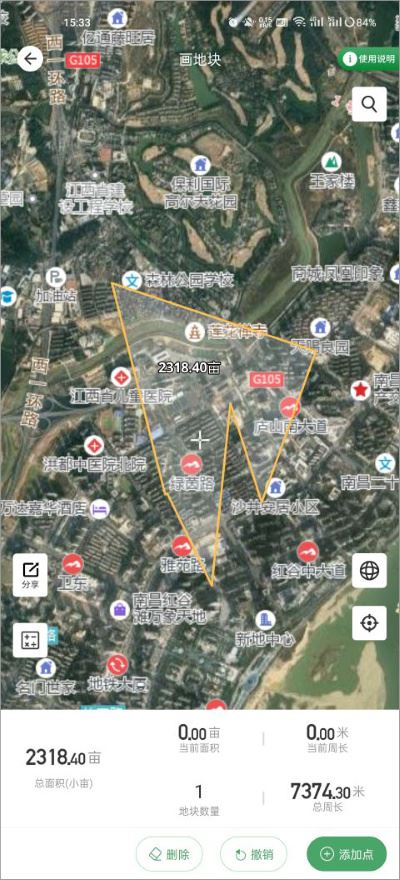The image size is (400, 880).
Task: Open the area calculator tool
Action: click(x=30, y=640)
